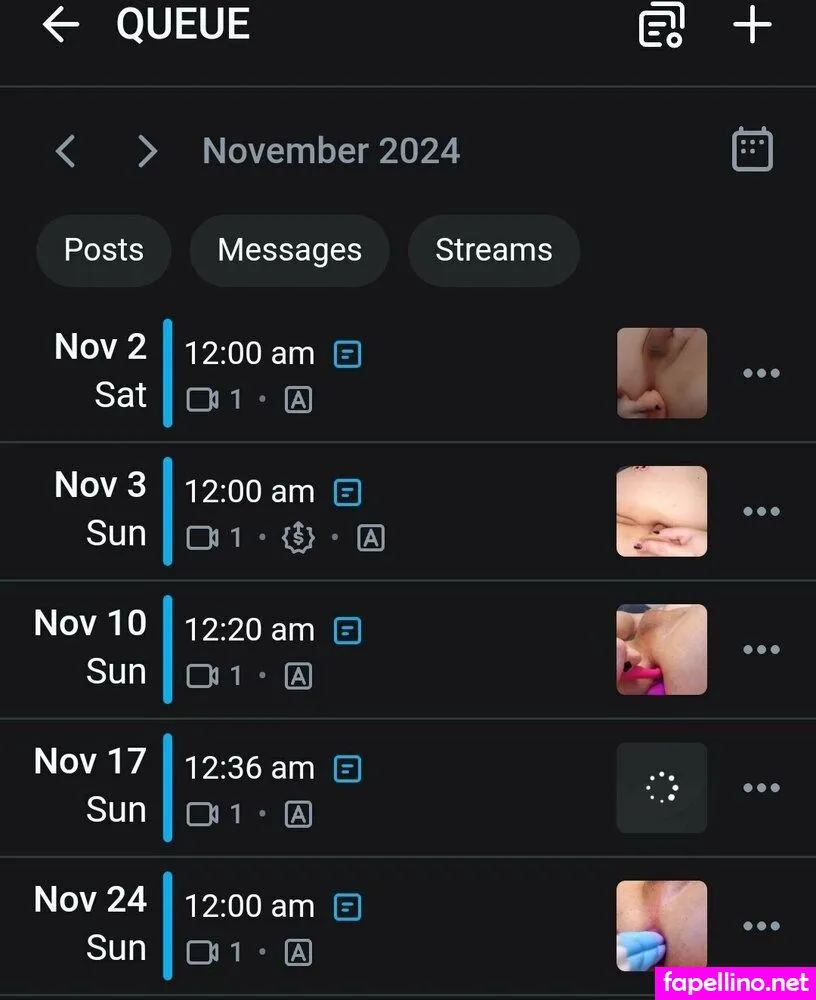The height and width of the screenshot is (1000, 816).
Task: Go to the previous month
Action: tap(66, 152)
